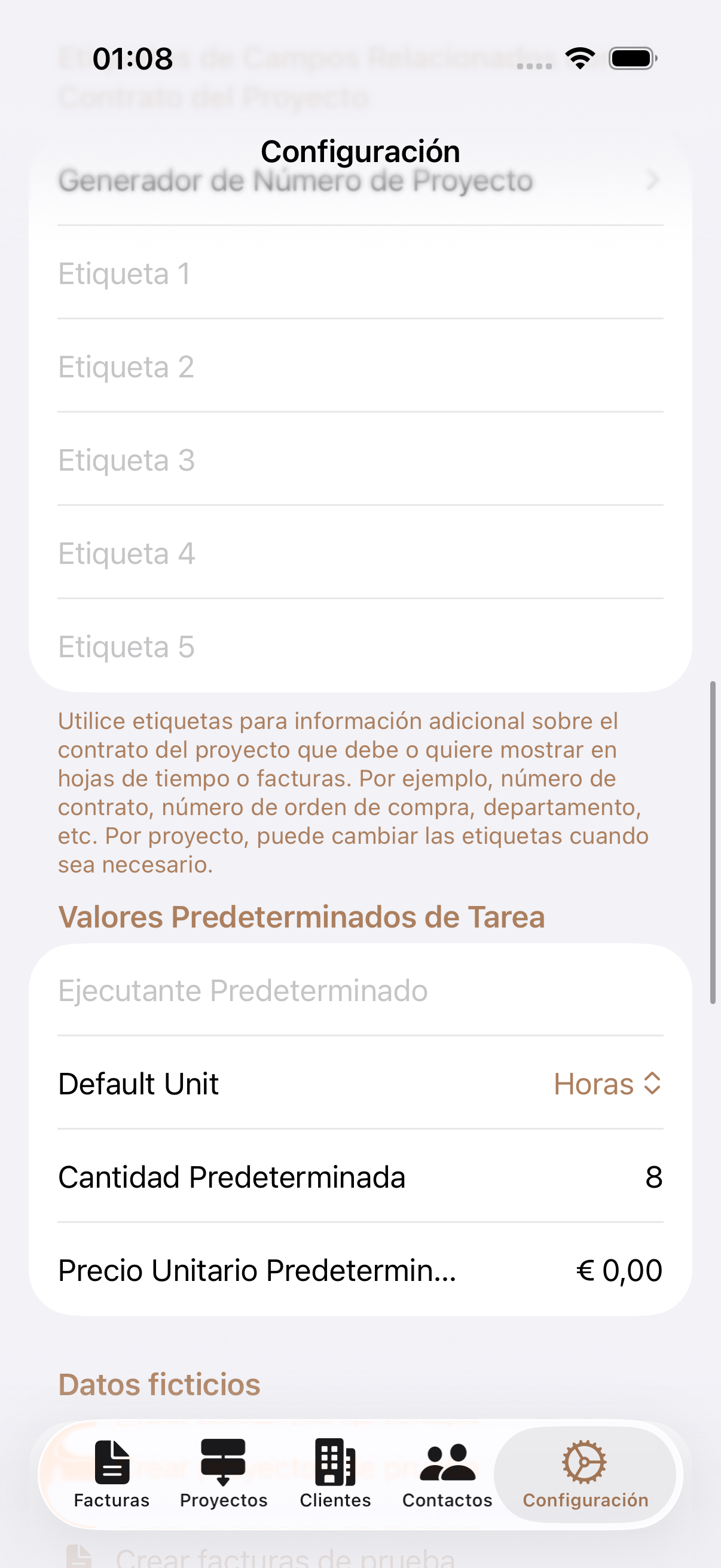Select the Etiqueta 5 text field
721x1568 pixels.
click(360, 646)
